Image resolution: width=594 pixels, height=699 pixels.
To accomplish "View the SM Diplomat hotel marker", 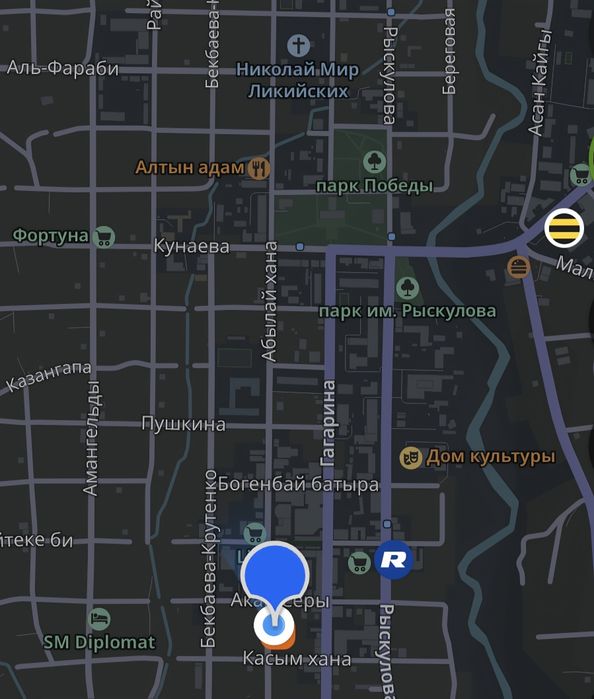I will pyautogui.click(x=99, y=619).
